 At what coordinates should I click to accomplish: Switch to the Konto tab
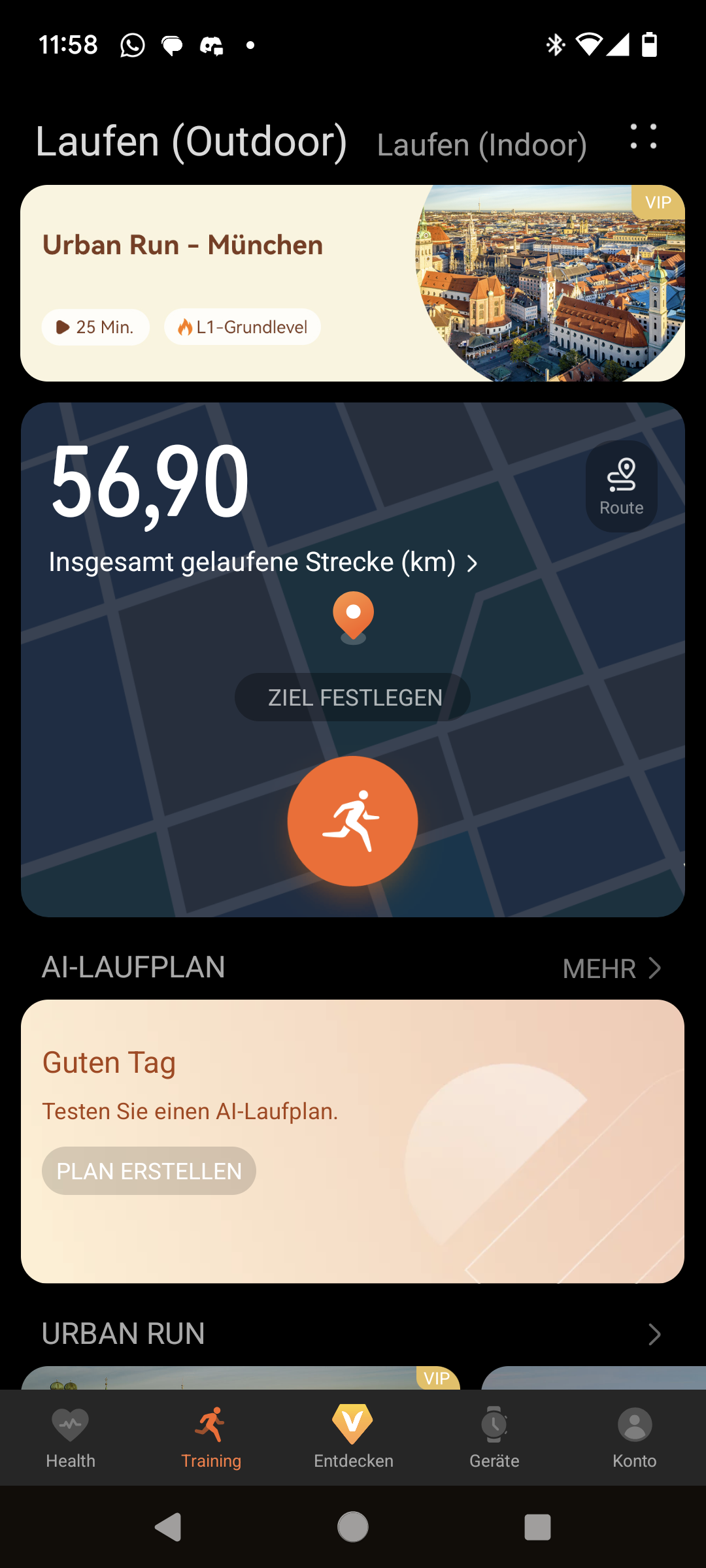634,1437
